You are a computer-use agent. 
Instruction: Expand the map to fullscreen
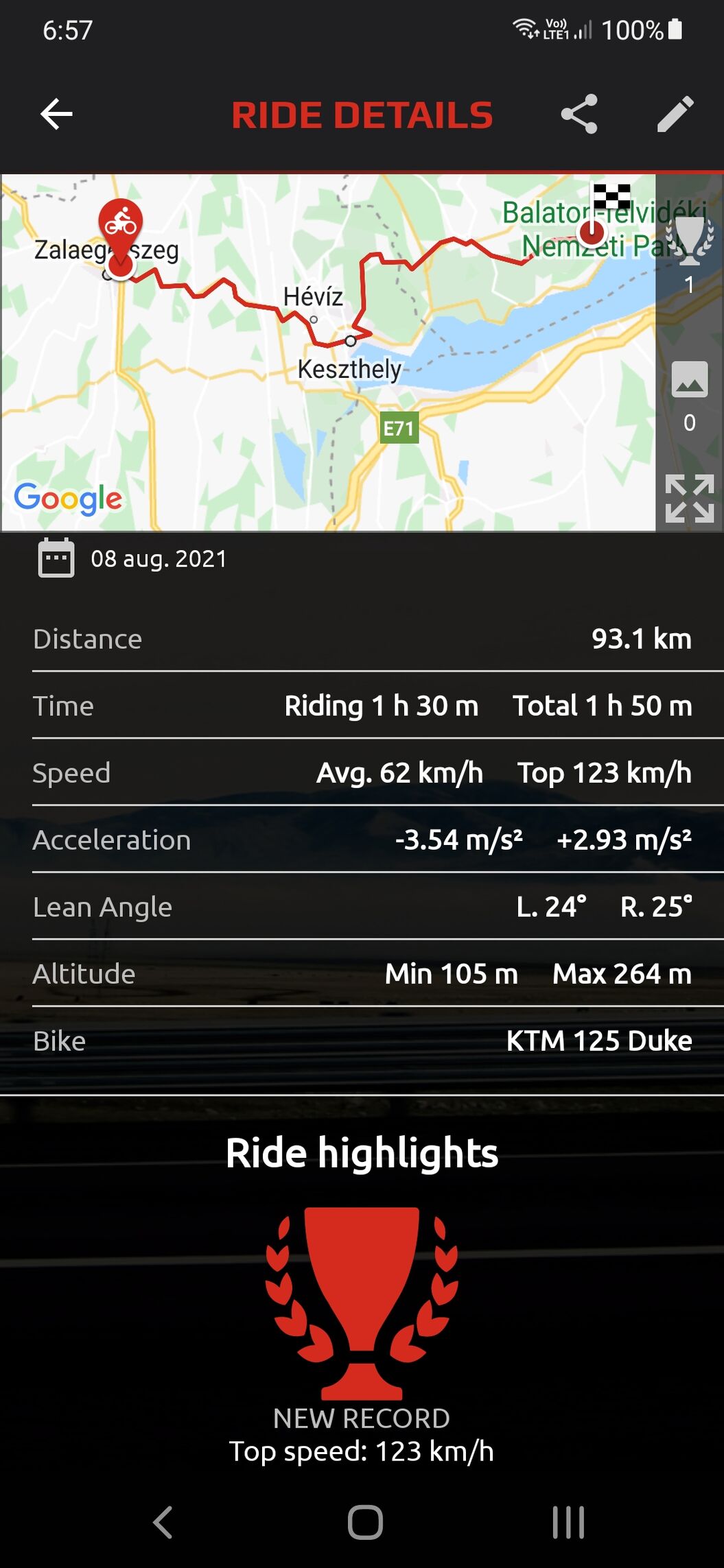[690, 499]
